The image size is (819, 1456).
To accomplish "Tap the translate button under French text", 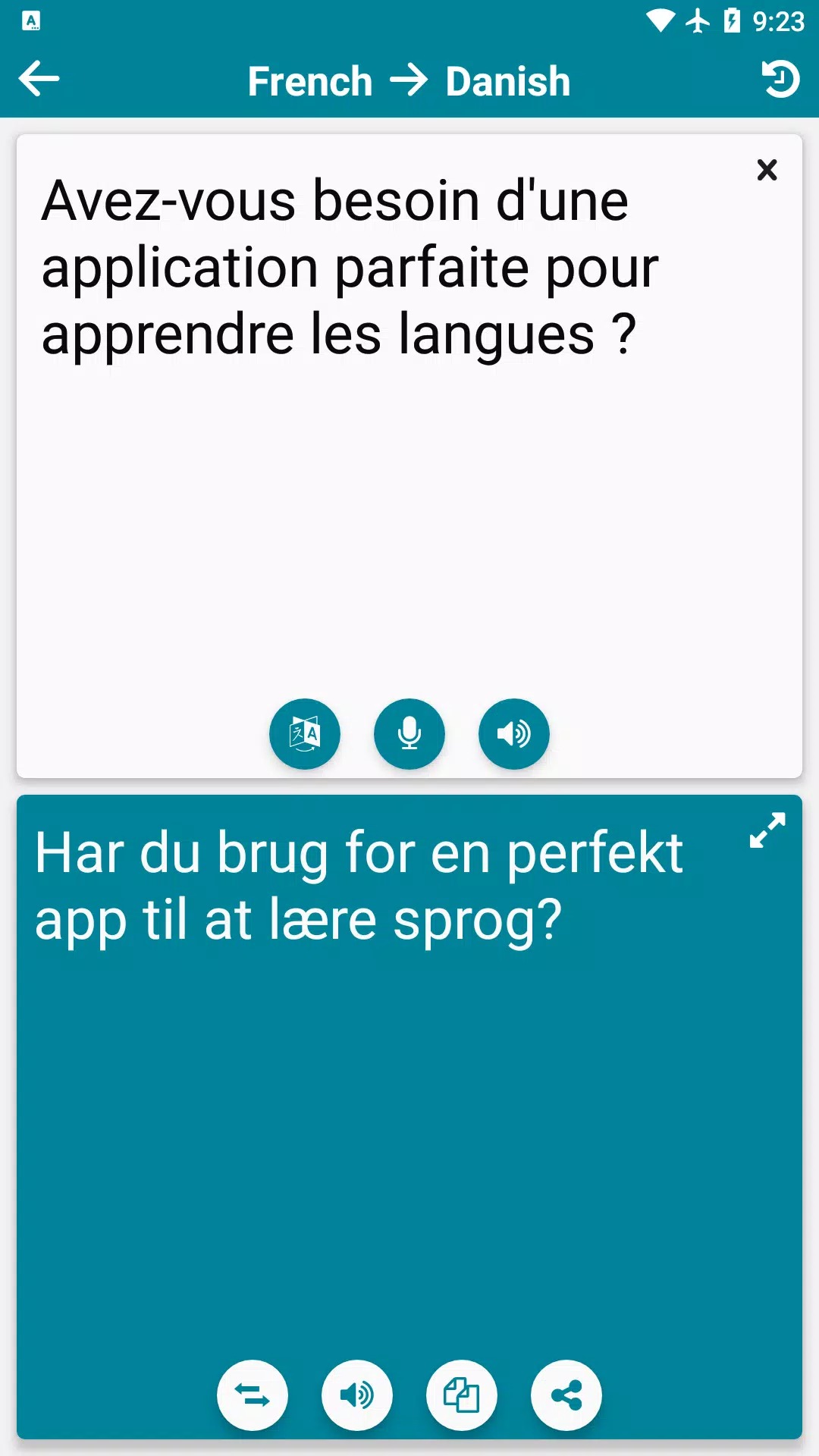I will pos(305,733).
